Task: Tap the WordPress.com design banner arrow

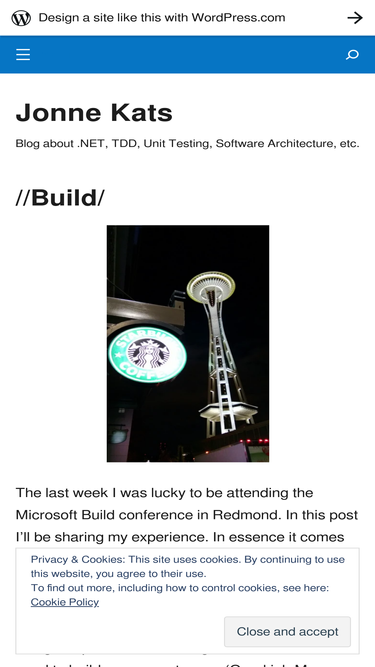Action: [x=355, y=17]
